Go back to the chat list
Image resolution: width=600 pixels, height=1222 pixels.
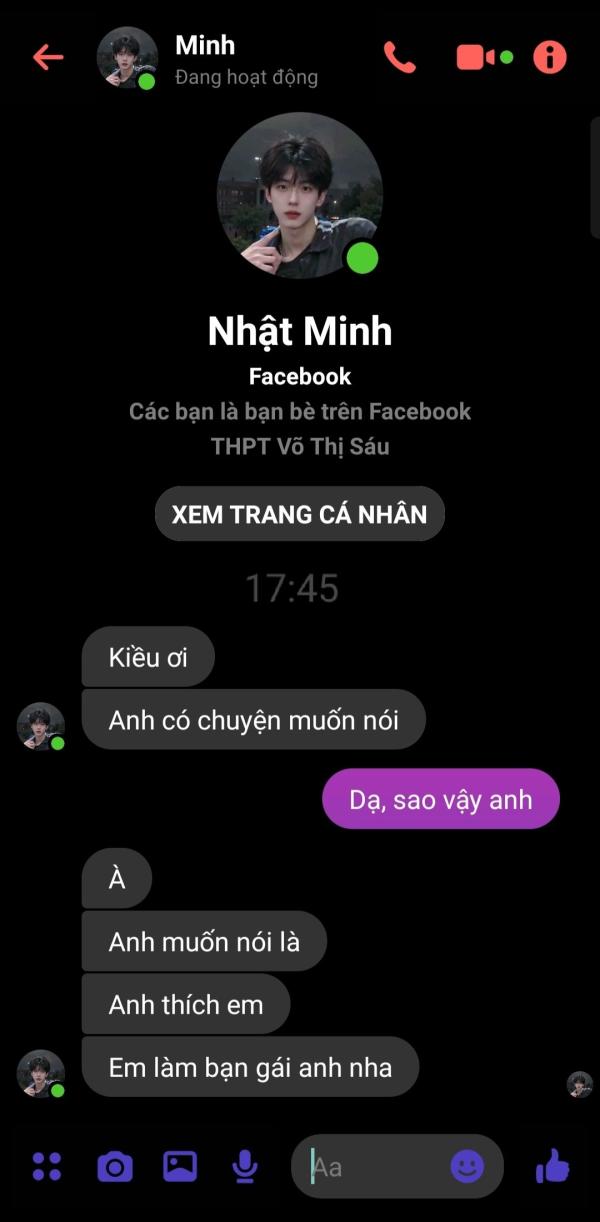tap(47, 57)
